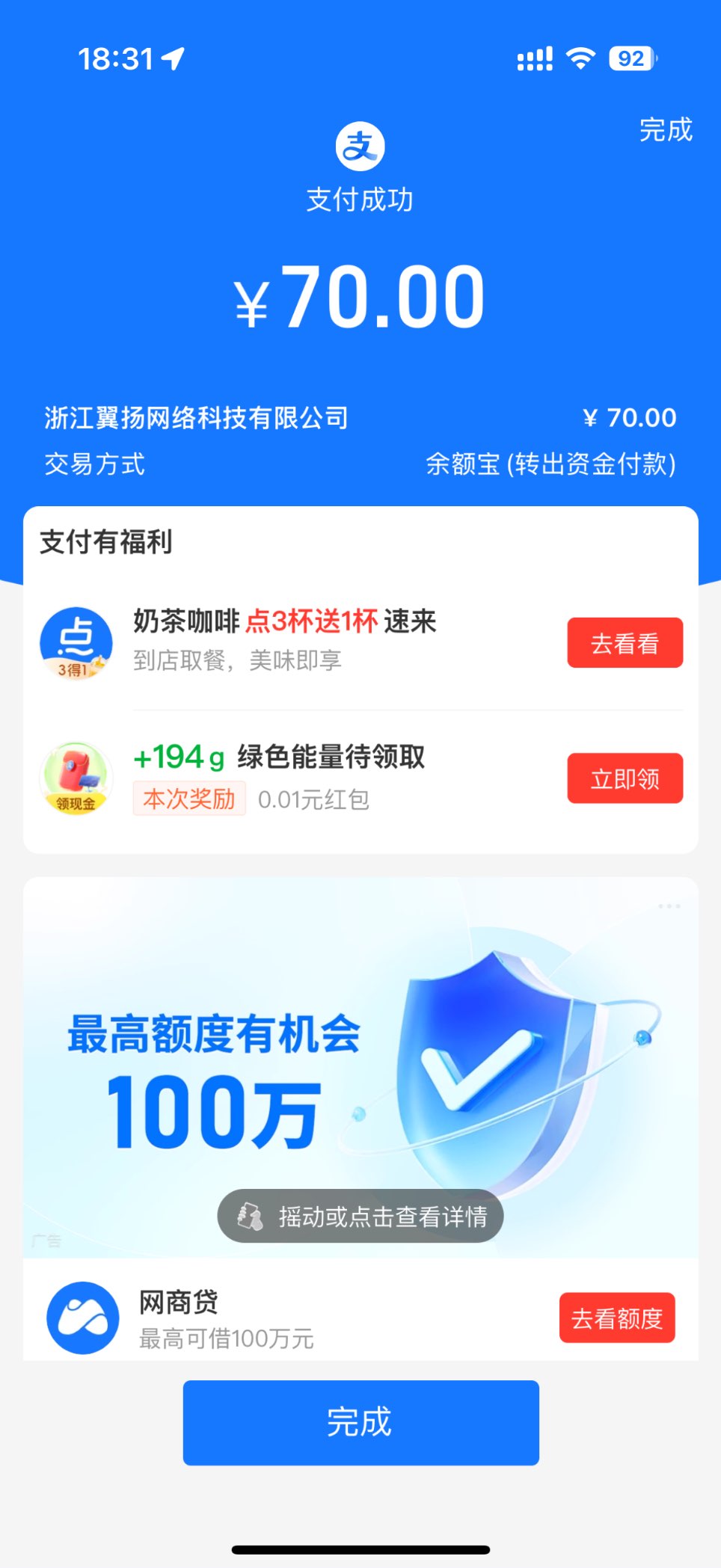Tap 去看看 for the milk tea coffee offer

coord(625,643)
